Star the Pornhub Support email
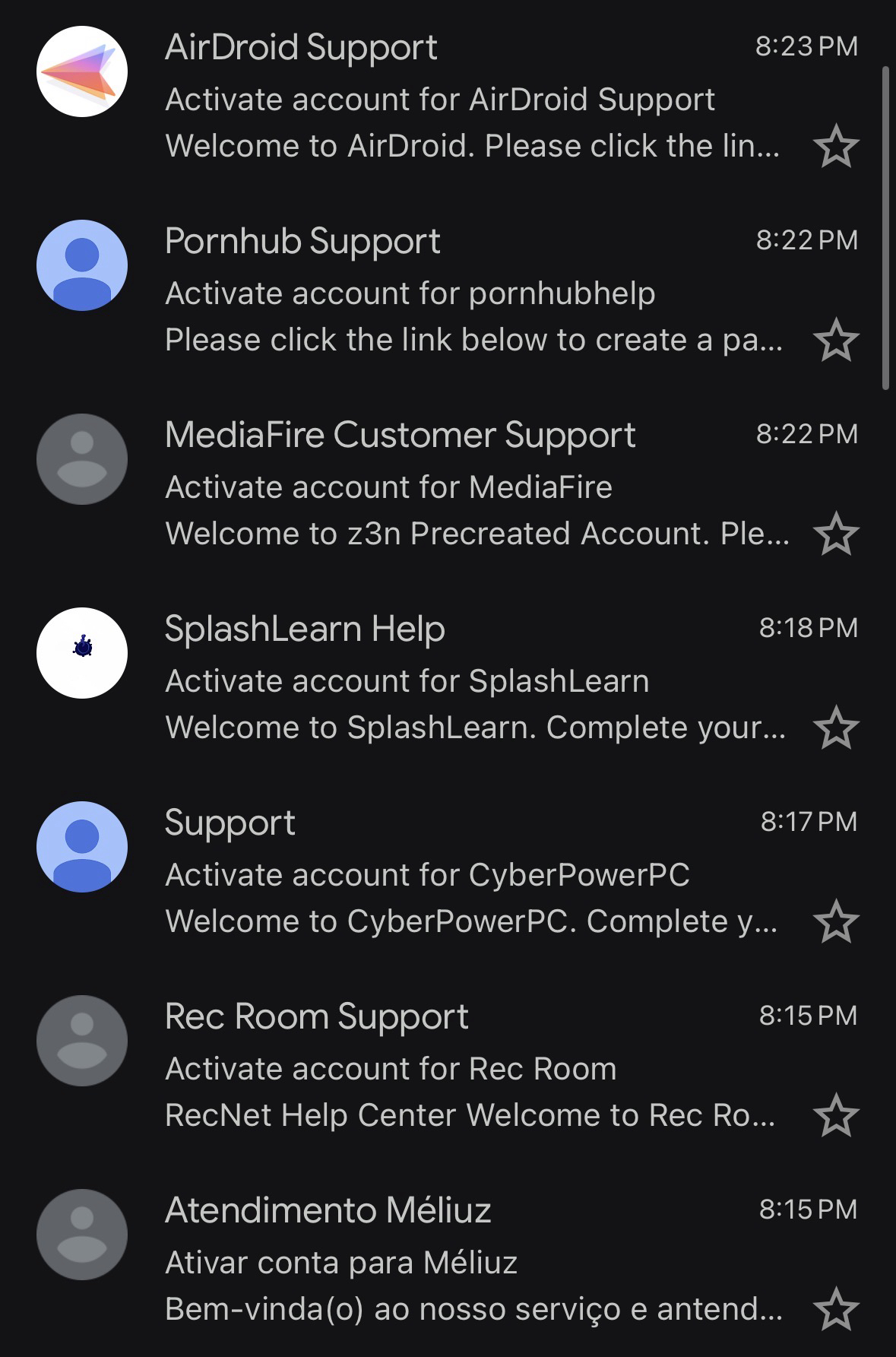 coord(836,340)
